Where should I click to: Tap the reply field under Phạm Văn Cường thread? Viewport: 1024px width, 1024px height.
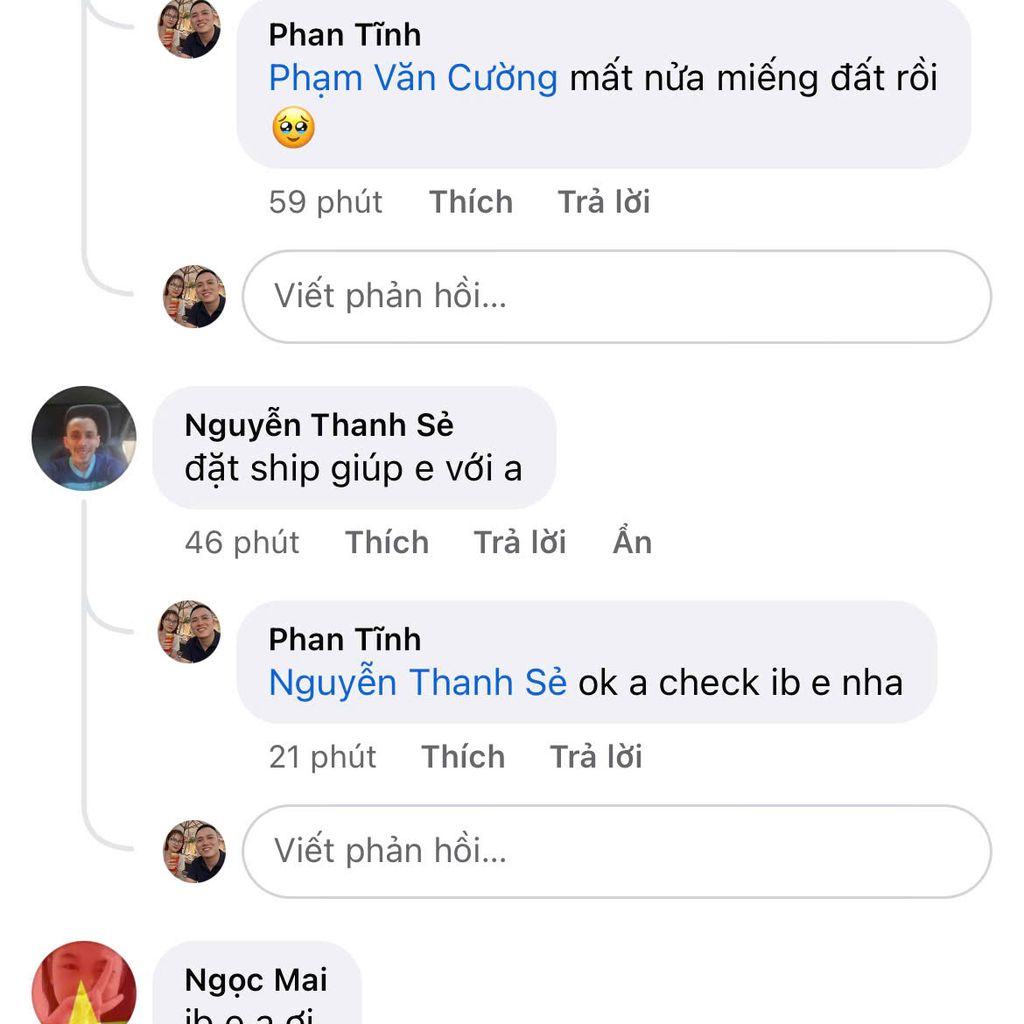(x=616, y=296)
